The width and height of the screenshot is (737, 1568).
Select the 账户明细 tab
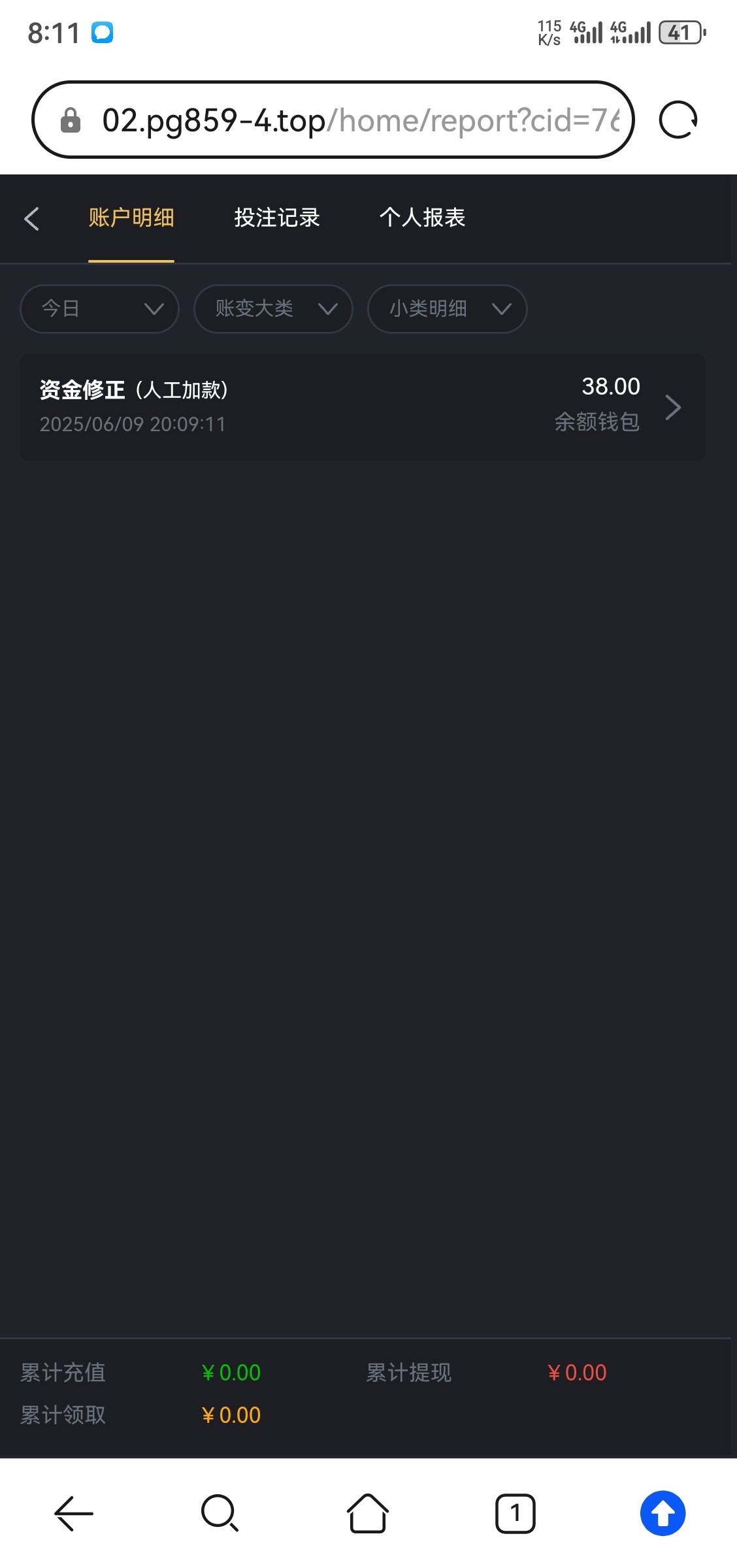(x=131, y=218)
